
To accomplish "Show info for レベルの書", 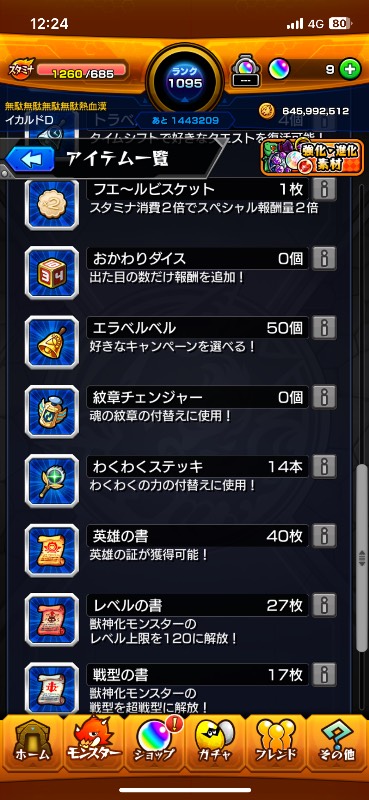I will click(x=325, y=605).
